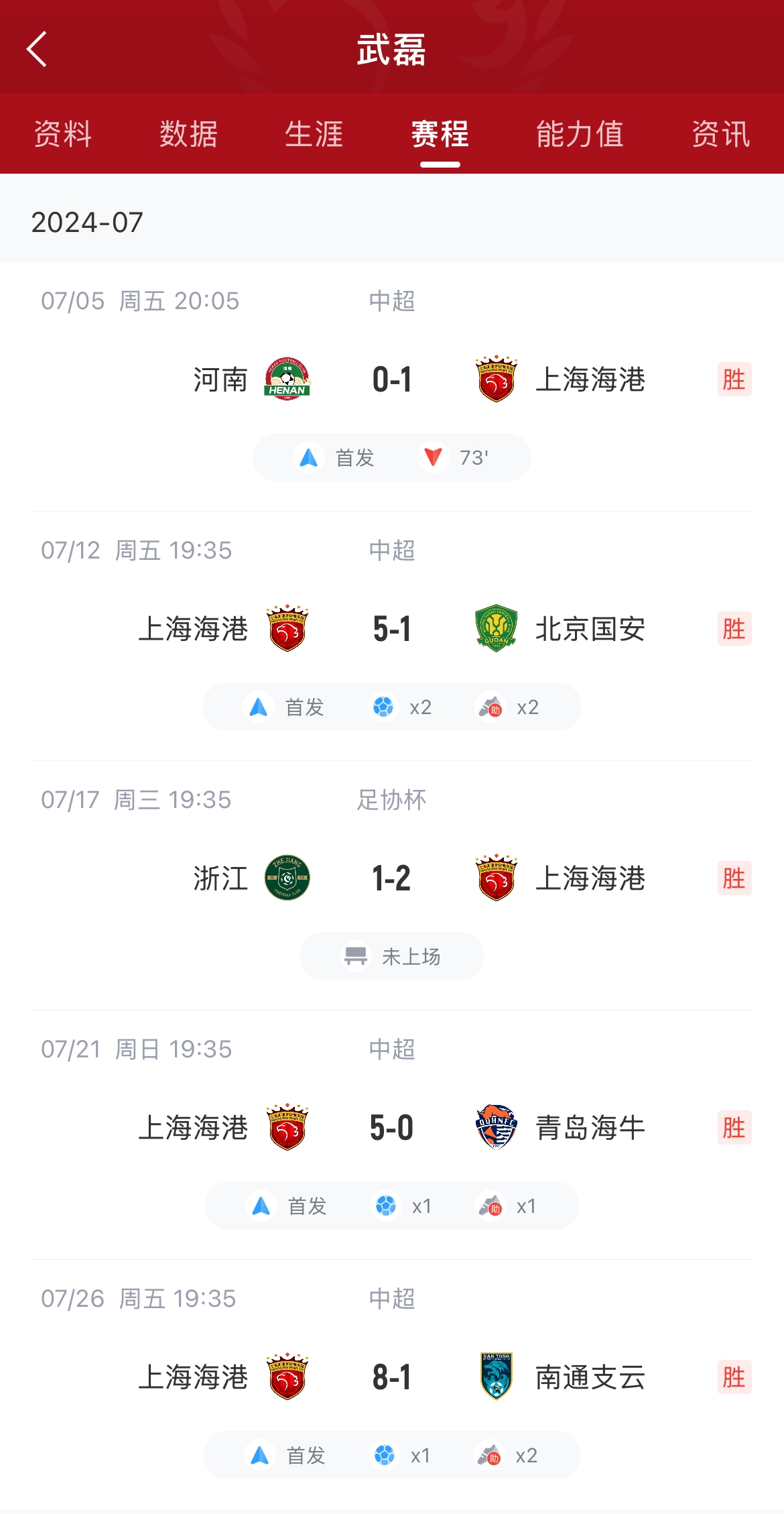The image size is (784, 1514).
Task: View the 能力值 tab
Action: click(580, 134)
